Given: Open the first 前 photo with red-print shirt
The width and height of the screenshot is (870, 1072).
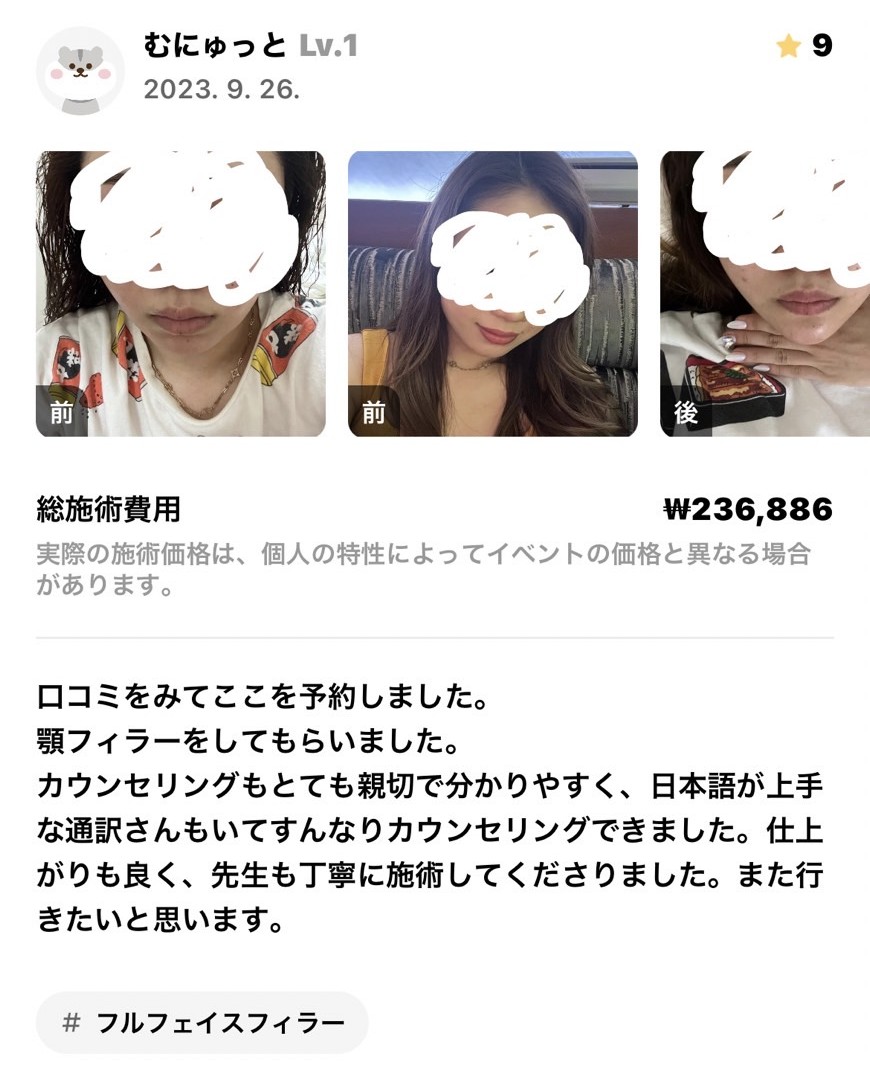Looking at the screenshot, I should coord(181,294).
